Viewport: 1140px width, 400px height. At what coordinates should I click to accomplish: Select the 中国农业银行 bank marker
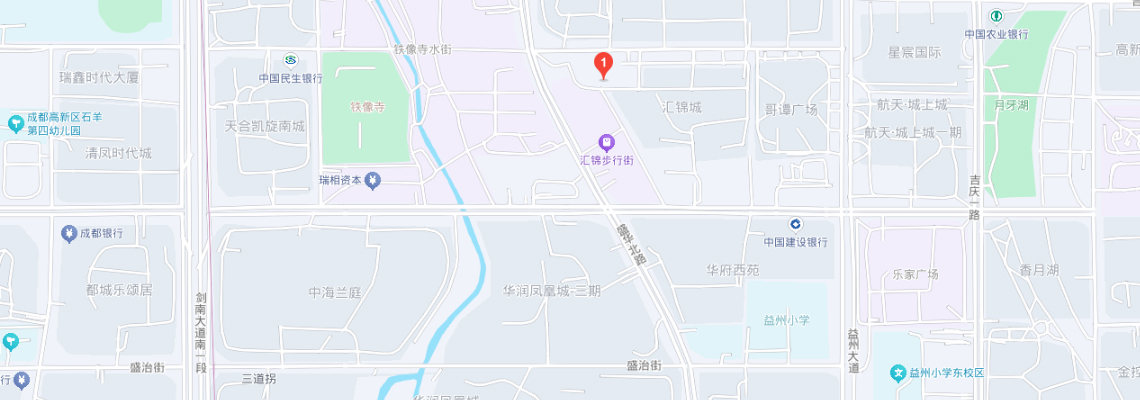[x=996, y=16]
